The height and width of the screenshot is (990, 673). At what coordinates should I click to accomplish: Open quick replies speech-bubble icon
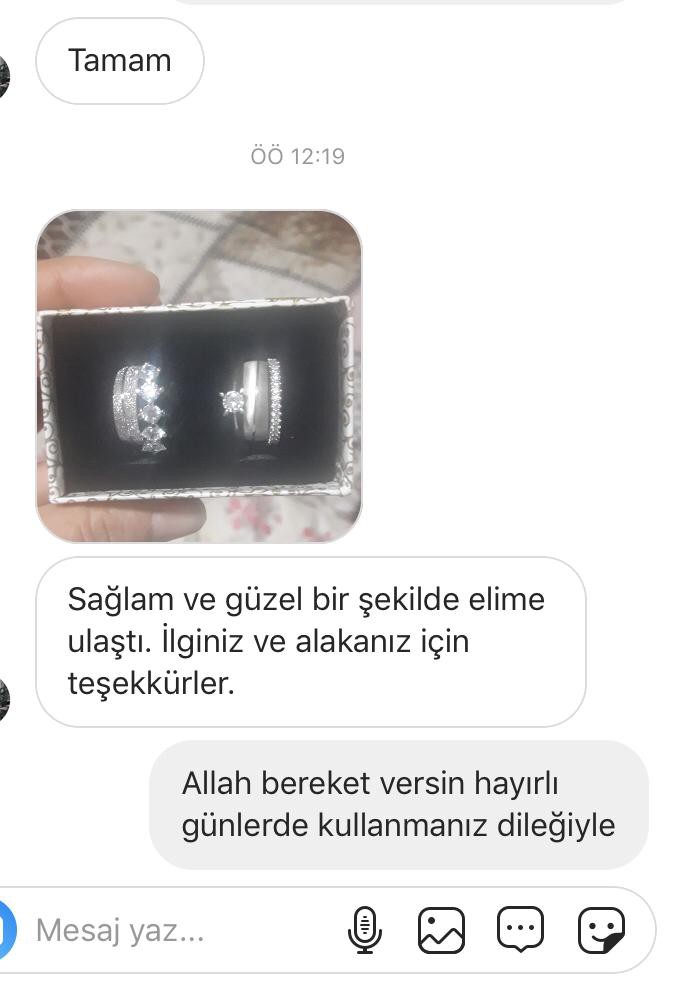click(x=520, y=931)
